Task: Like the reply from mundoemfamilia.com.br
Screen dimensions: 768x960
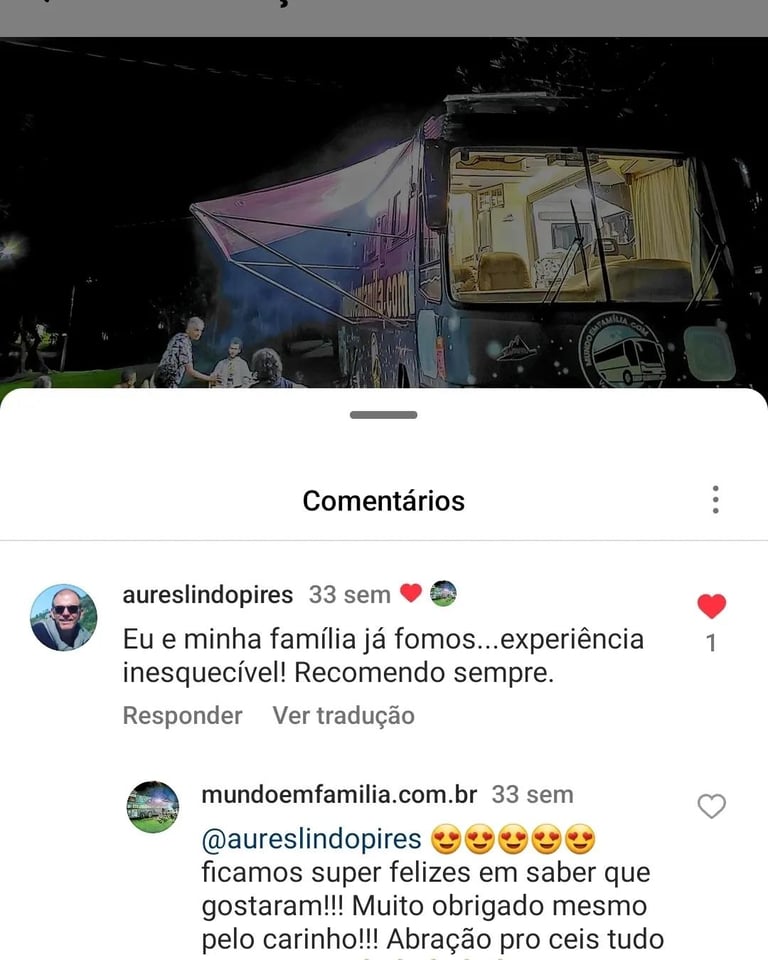Action: pos(711,806)
